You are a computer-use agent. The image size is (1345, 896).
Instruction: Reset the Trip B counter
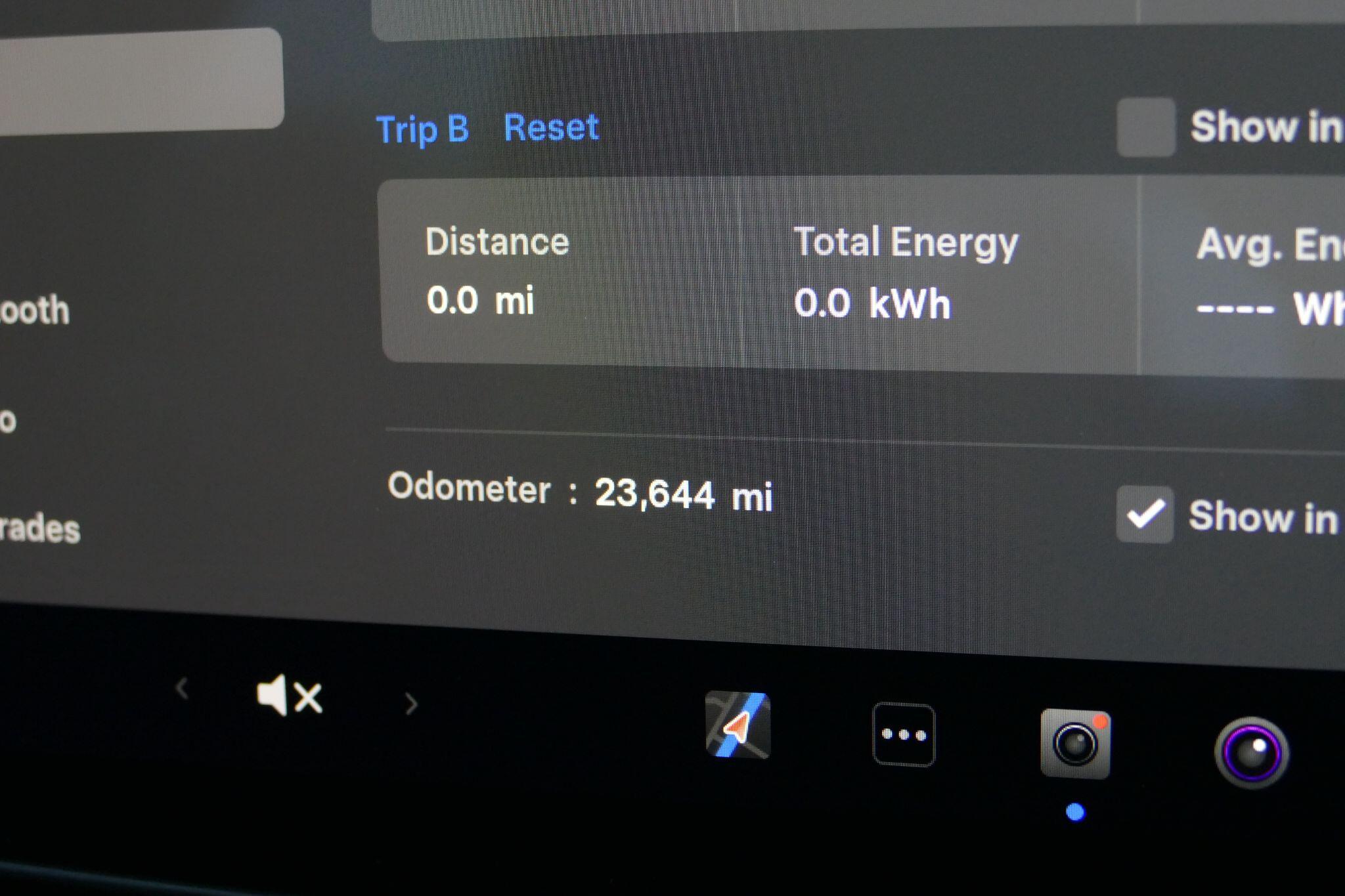click(551, 127)
